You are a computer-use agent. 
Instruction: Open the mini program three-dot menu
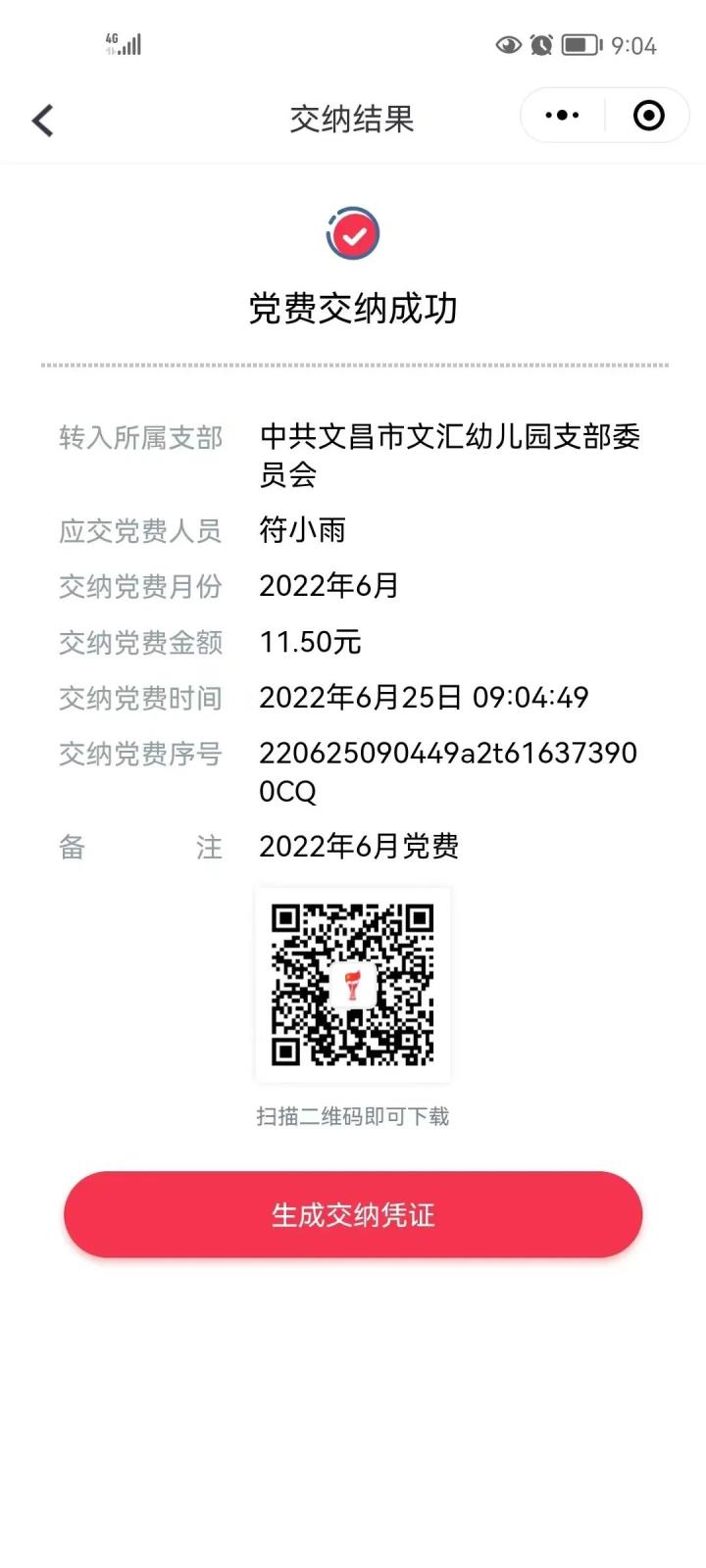[562, 116]
